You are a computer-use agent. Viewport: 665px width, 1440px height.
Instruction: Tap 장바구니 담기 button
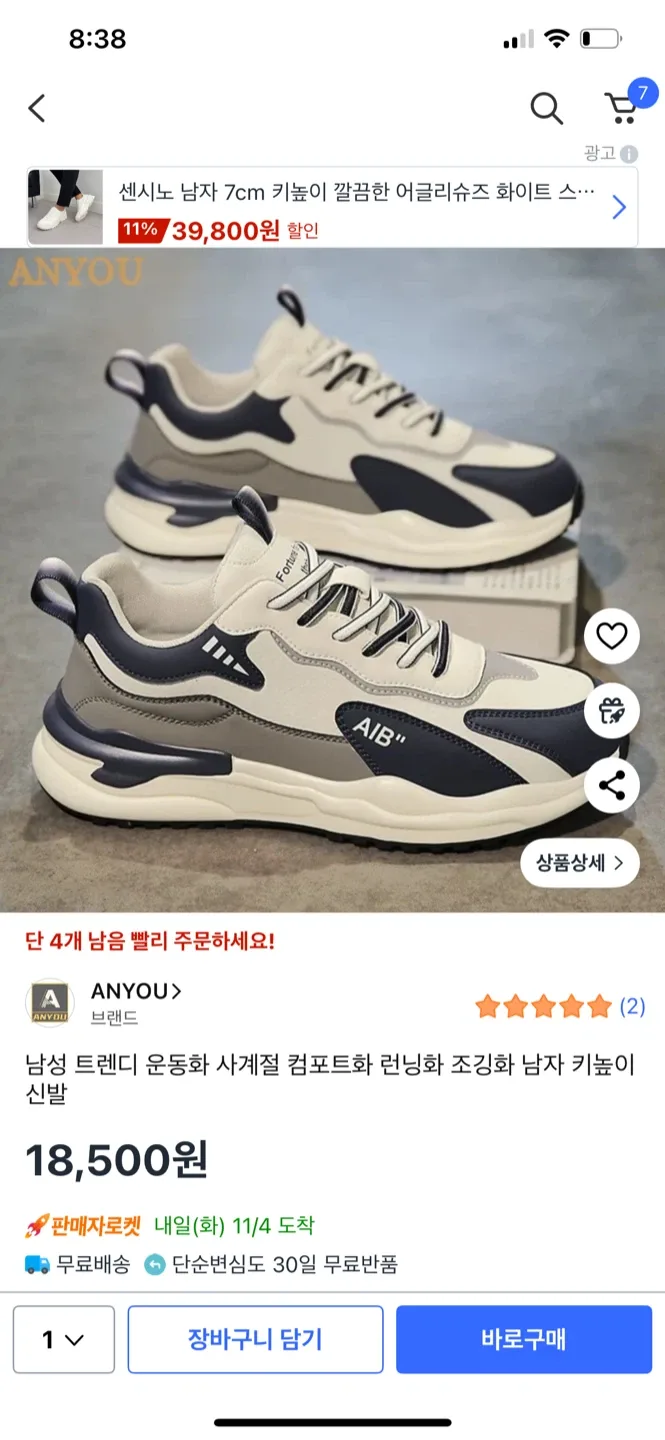click(x=255, y=1339)
